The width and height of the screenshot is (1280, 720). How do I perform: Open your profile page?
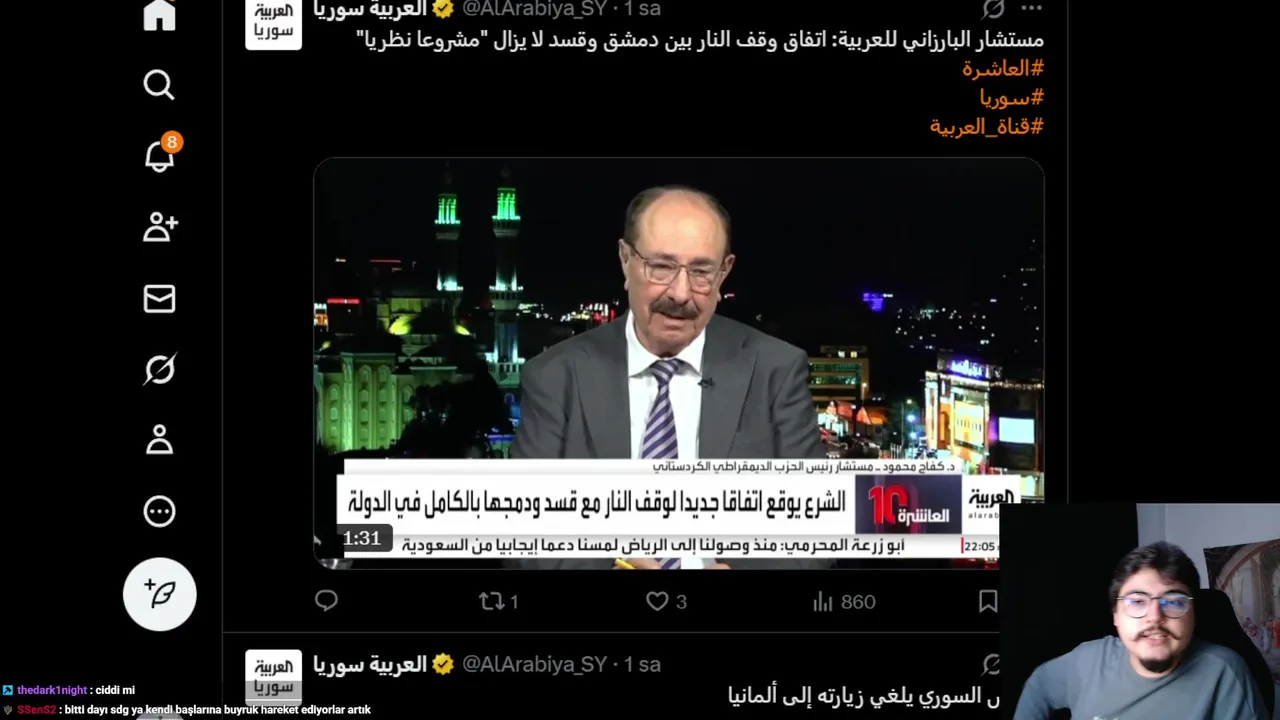tap(159, 441)
